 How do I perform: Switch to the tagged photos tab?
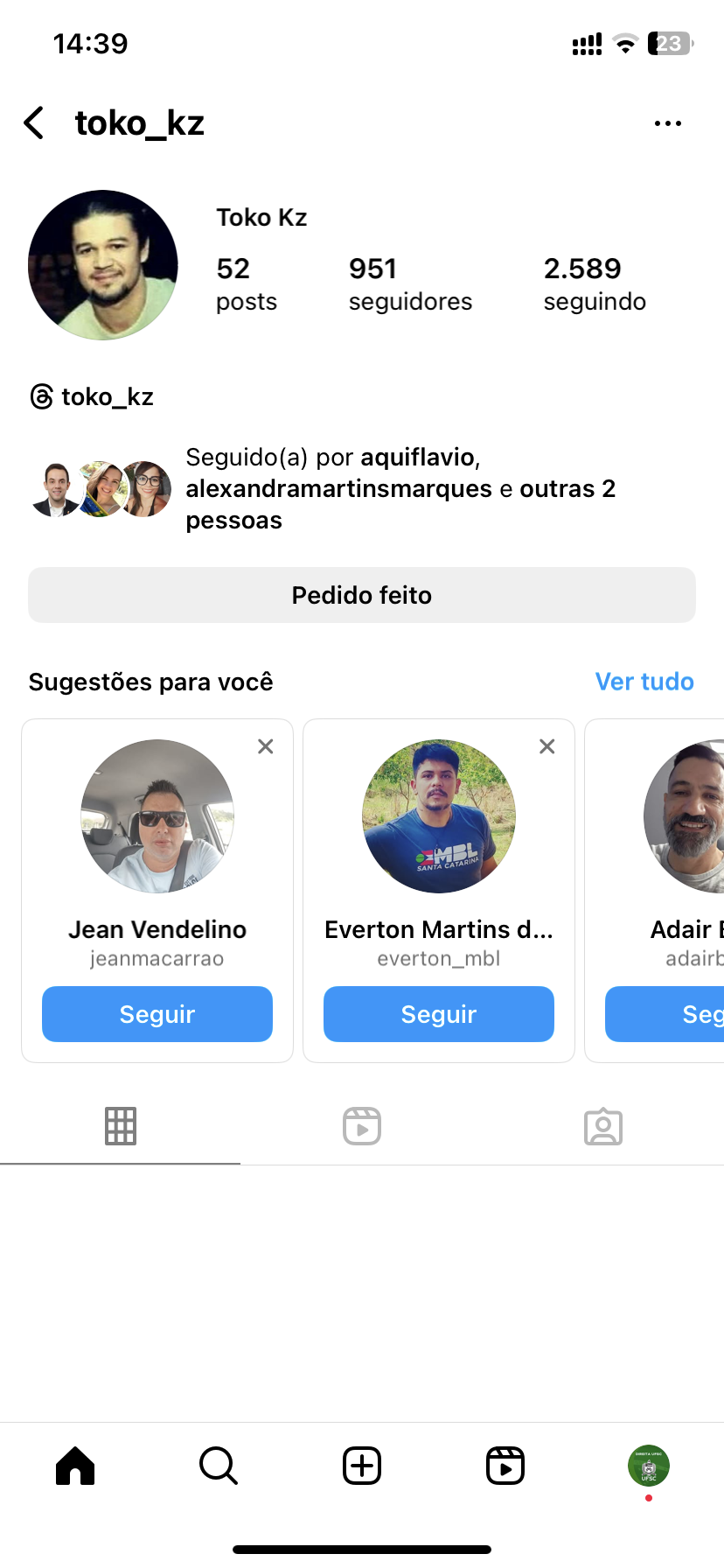(x=603, y=1126)
